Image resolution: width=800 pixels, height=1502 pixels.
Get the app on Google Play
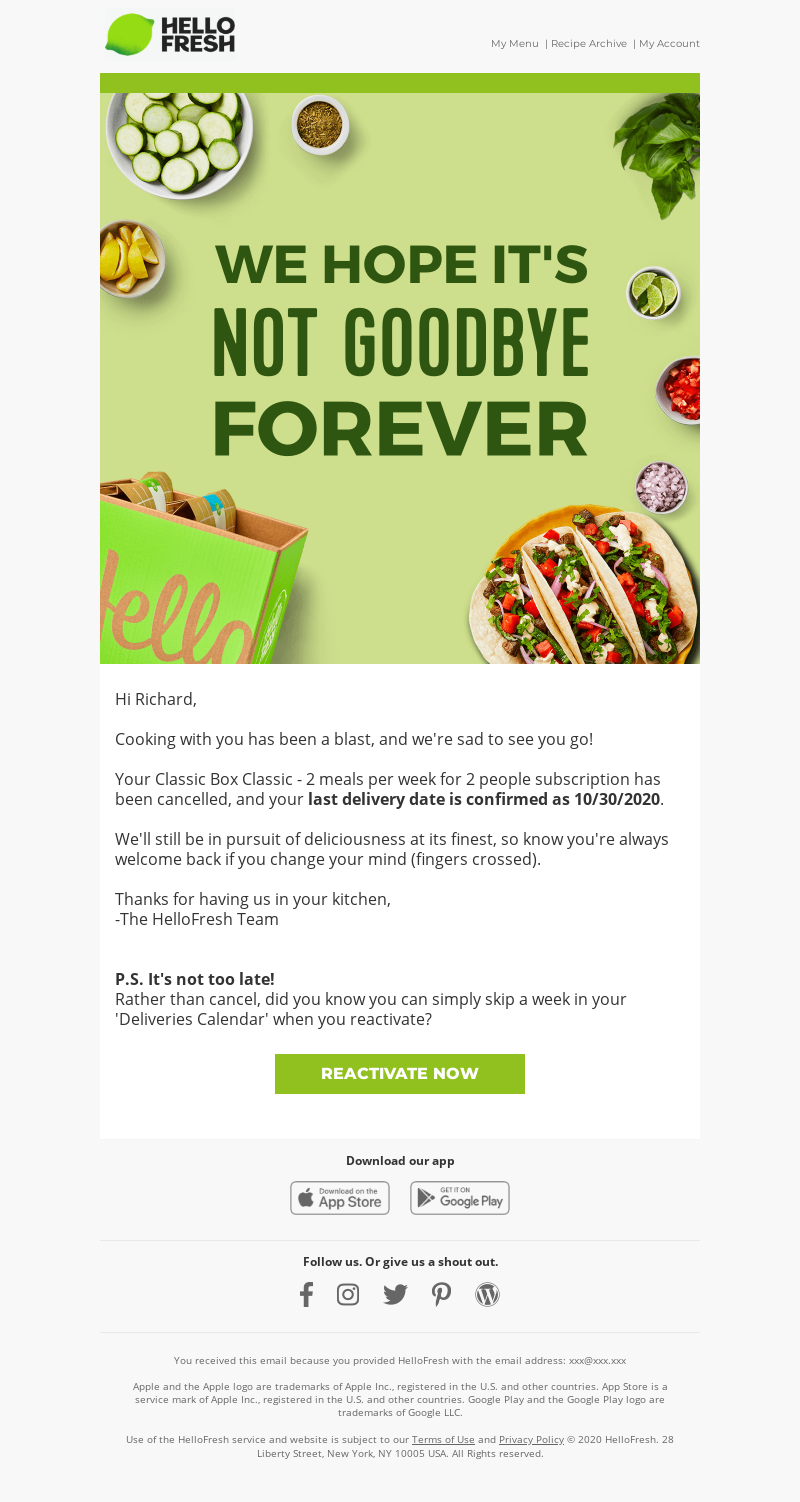460,1198
